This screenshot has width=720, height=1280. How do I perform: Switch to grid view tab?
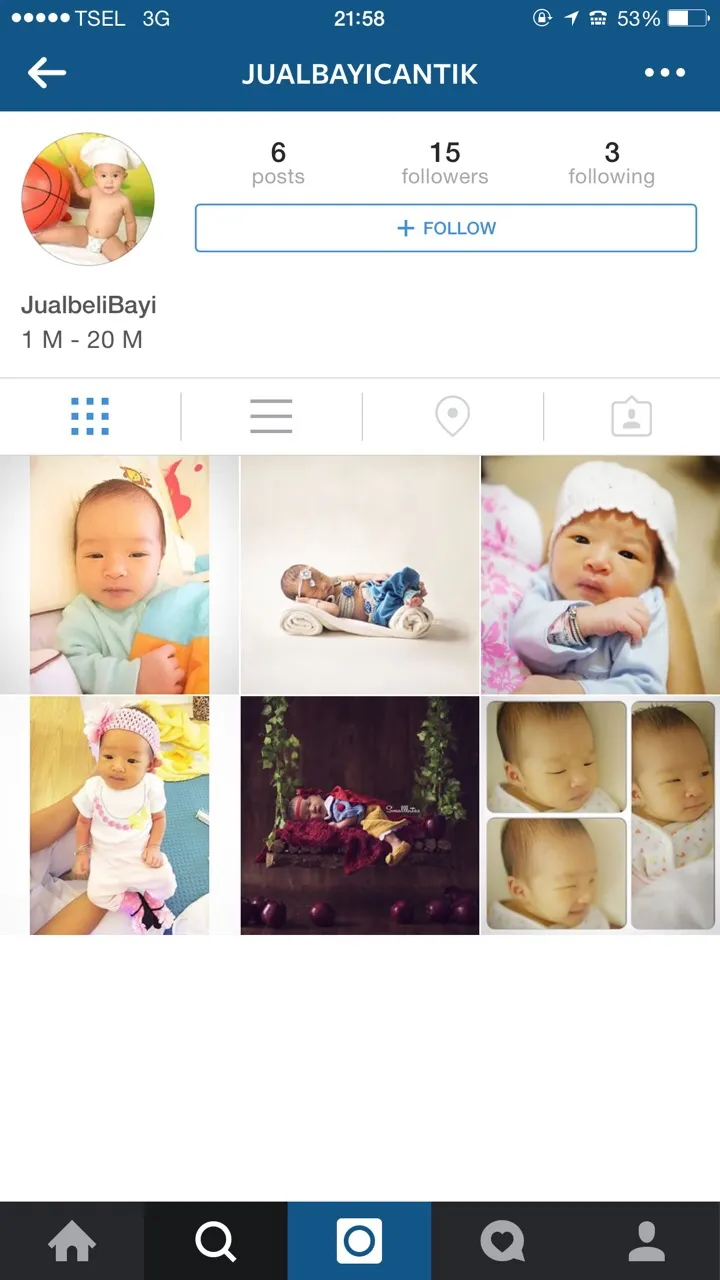[90, 416]
